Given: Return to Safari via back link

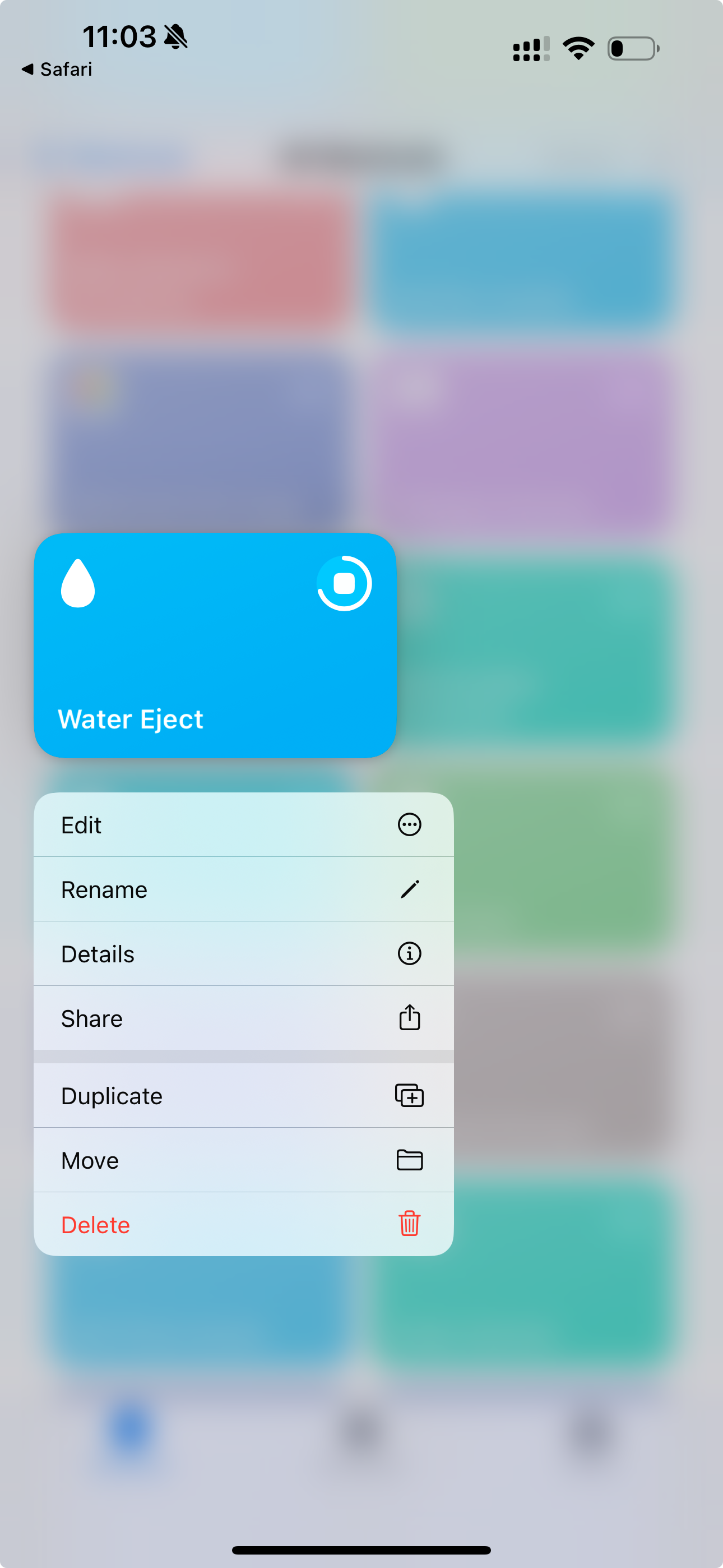Looking at the screenshot, I should [x=57, y=70].
